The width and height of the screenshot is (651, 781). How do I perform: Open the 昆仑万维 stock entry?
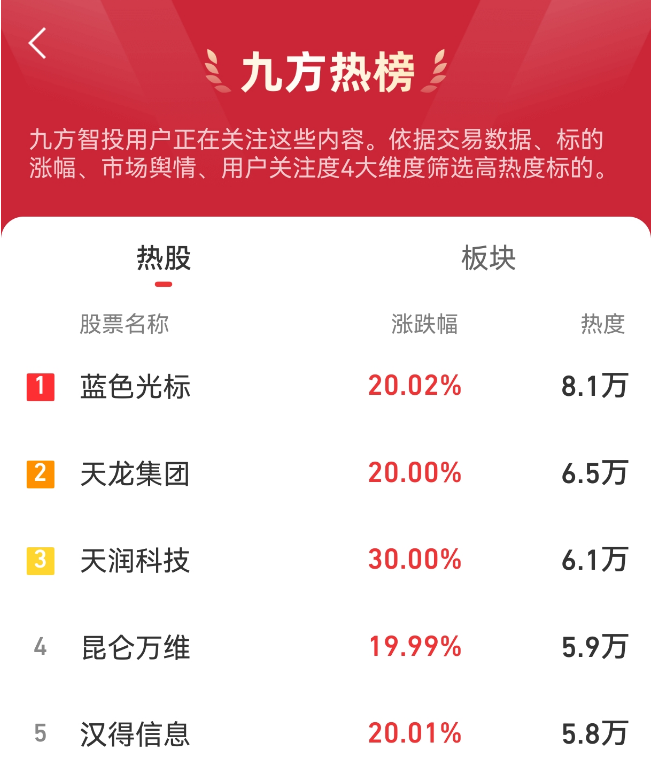(x=136, y=647)
